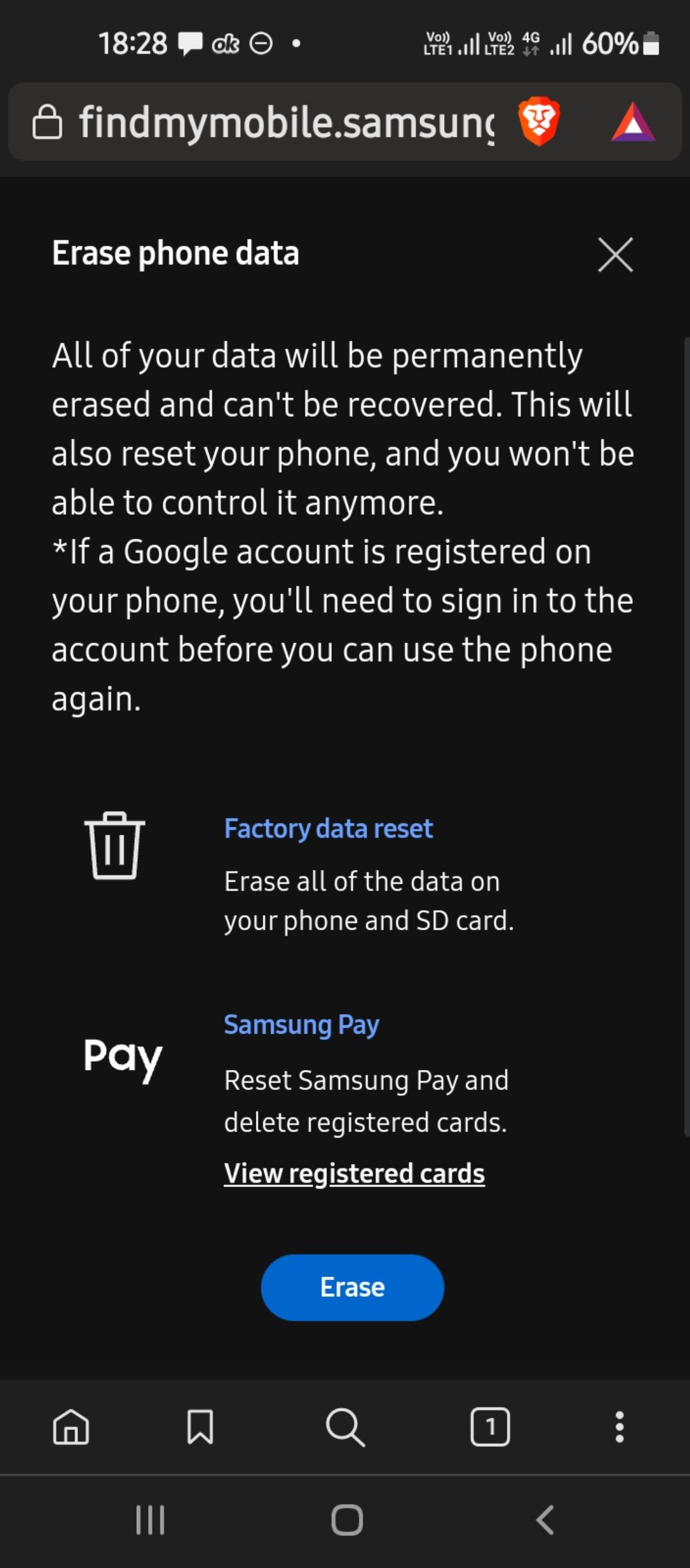
Task: Open the browser three-dot overflow menu
Action: [x=620, y=1427]
